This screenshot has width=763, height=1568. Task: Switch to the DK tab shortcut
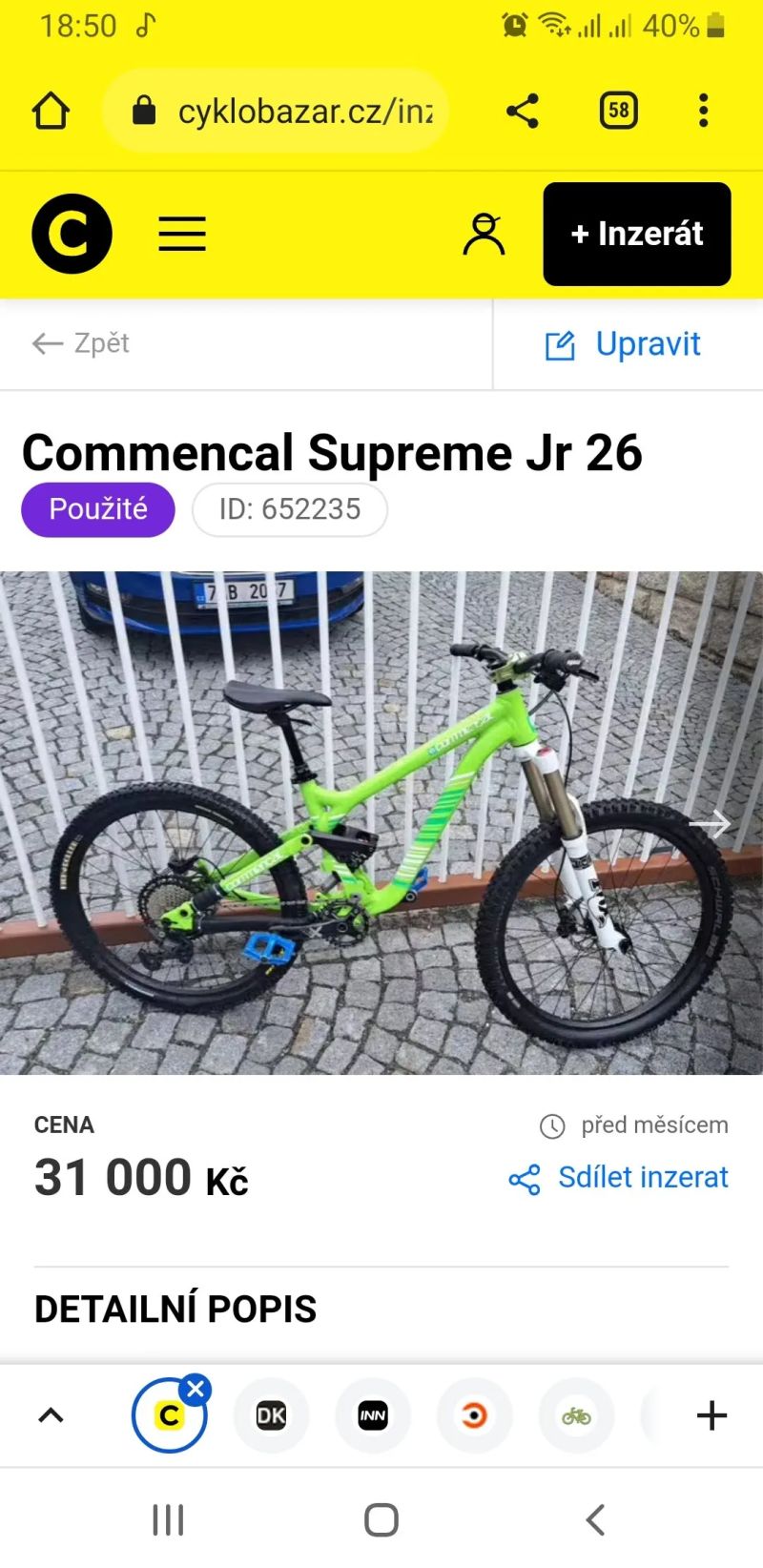point(270,1415)
